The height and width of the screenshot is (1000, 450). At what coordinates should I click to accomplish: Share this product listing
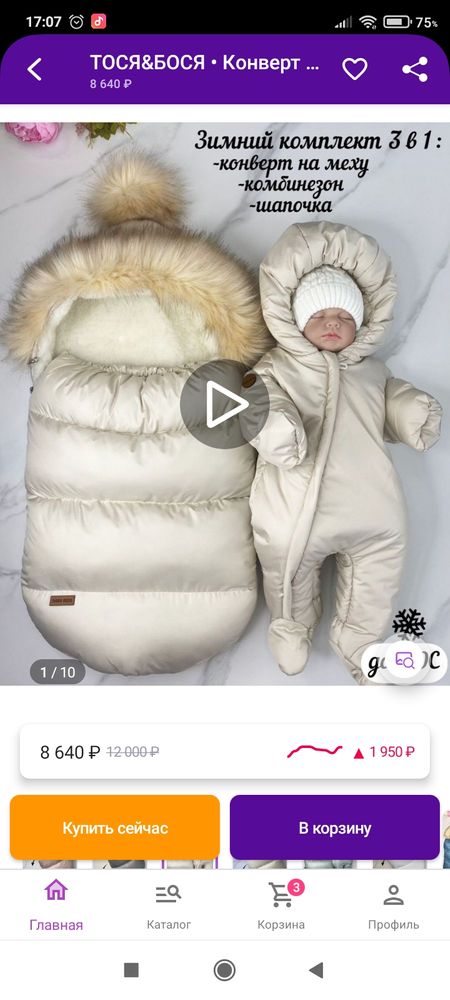click(415, 70)
